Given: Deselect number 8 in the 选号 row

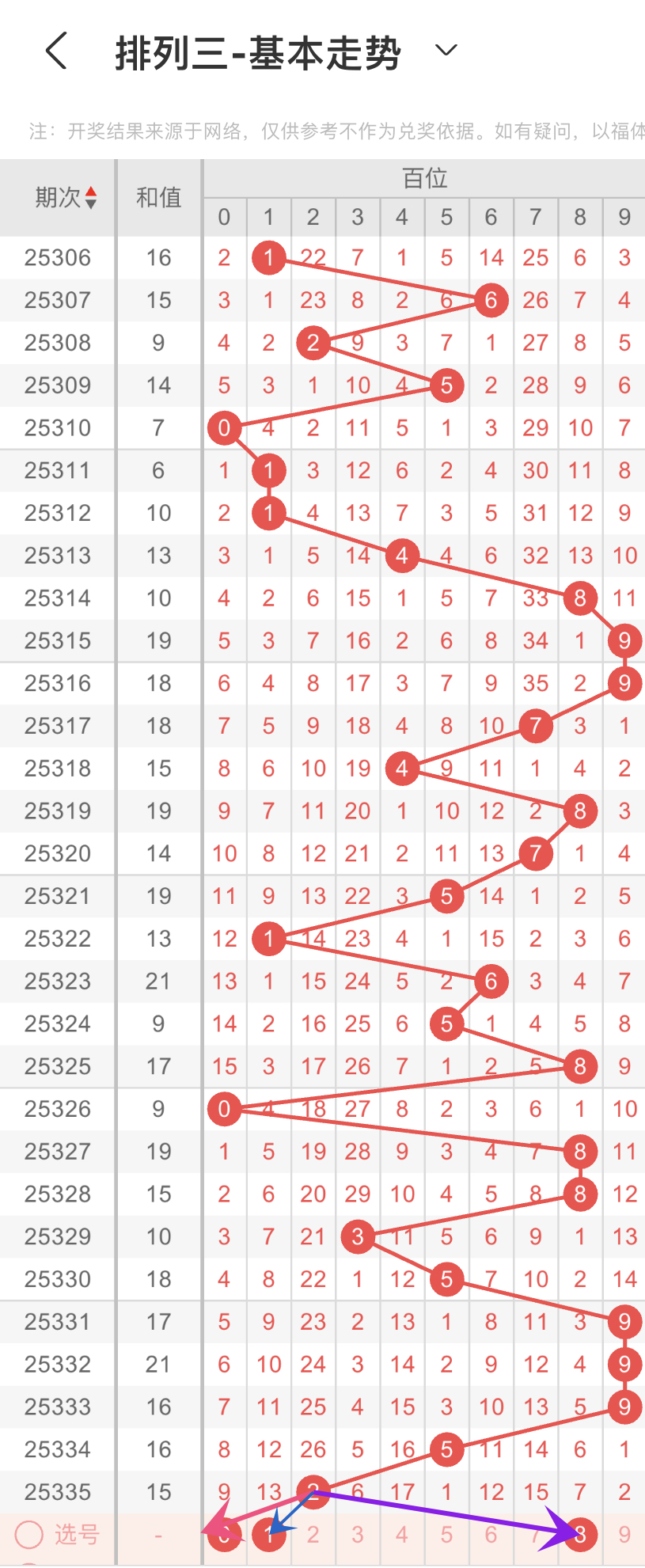Looking at the screenshot, I should pos(580,1535).
